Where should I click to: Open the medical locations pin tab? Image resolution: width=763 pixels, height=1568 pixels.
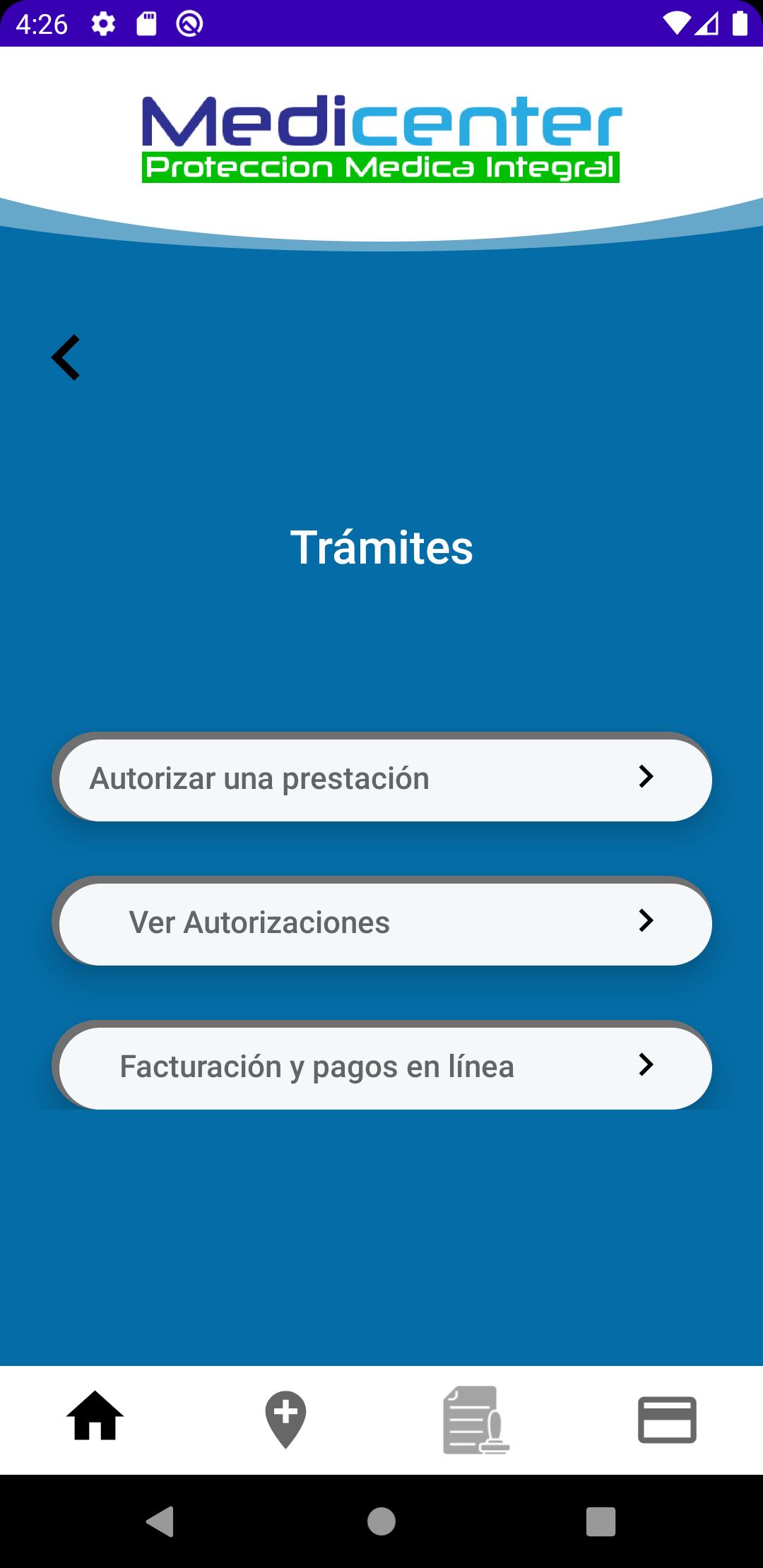tap(285, 1420)
